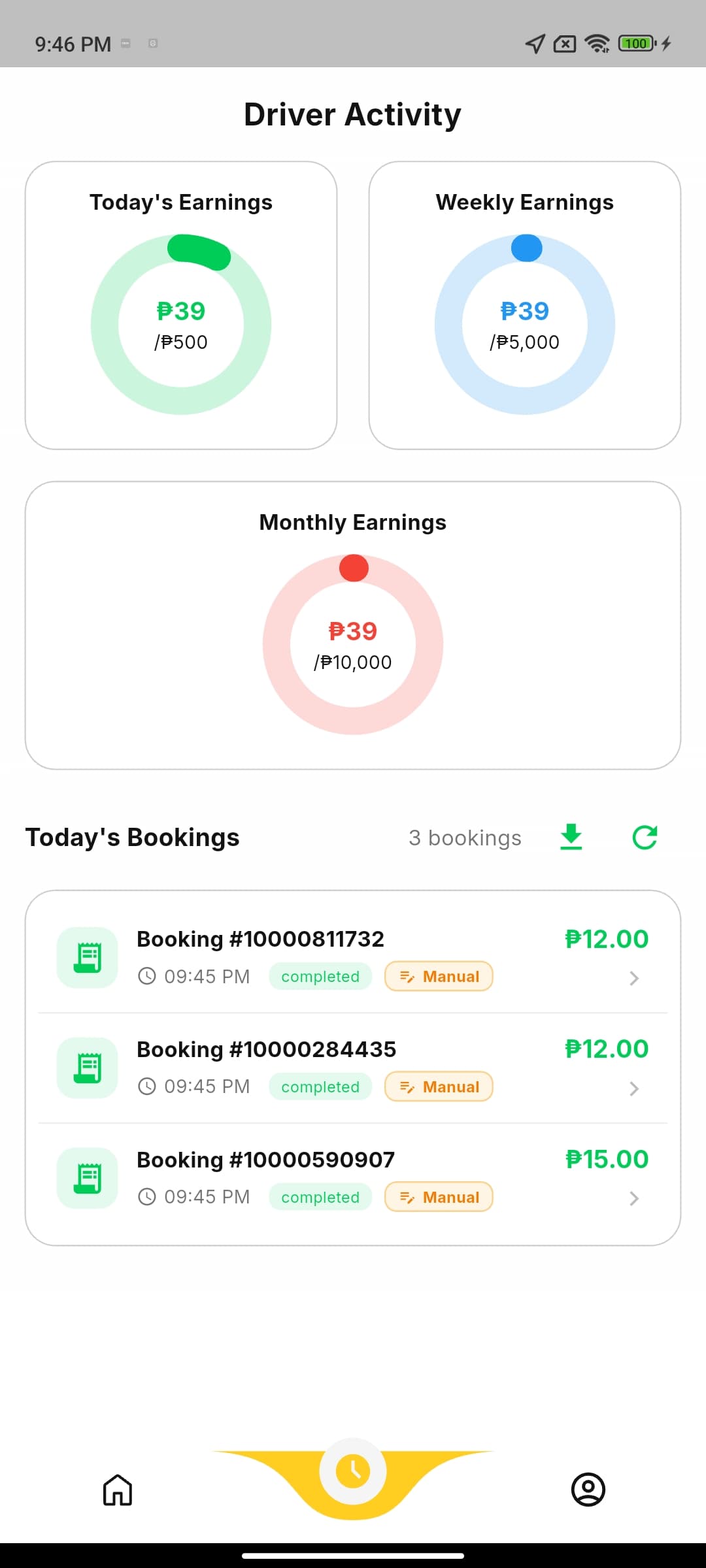Image resolution: width=706 pixels, height=1568 pixels.
Task: Tap the receipt icon for Booking #10000284435
Action: (86, 1067)
